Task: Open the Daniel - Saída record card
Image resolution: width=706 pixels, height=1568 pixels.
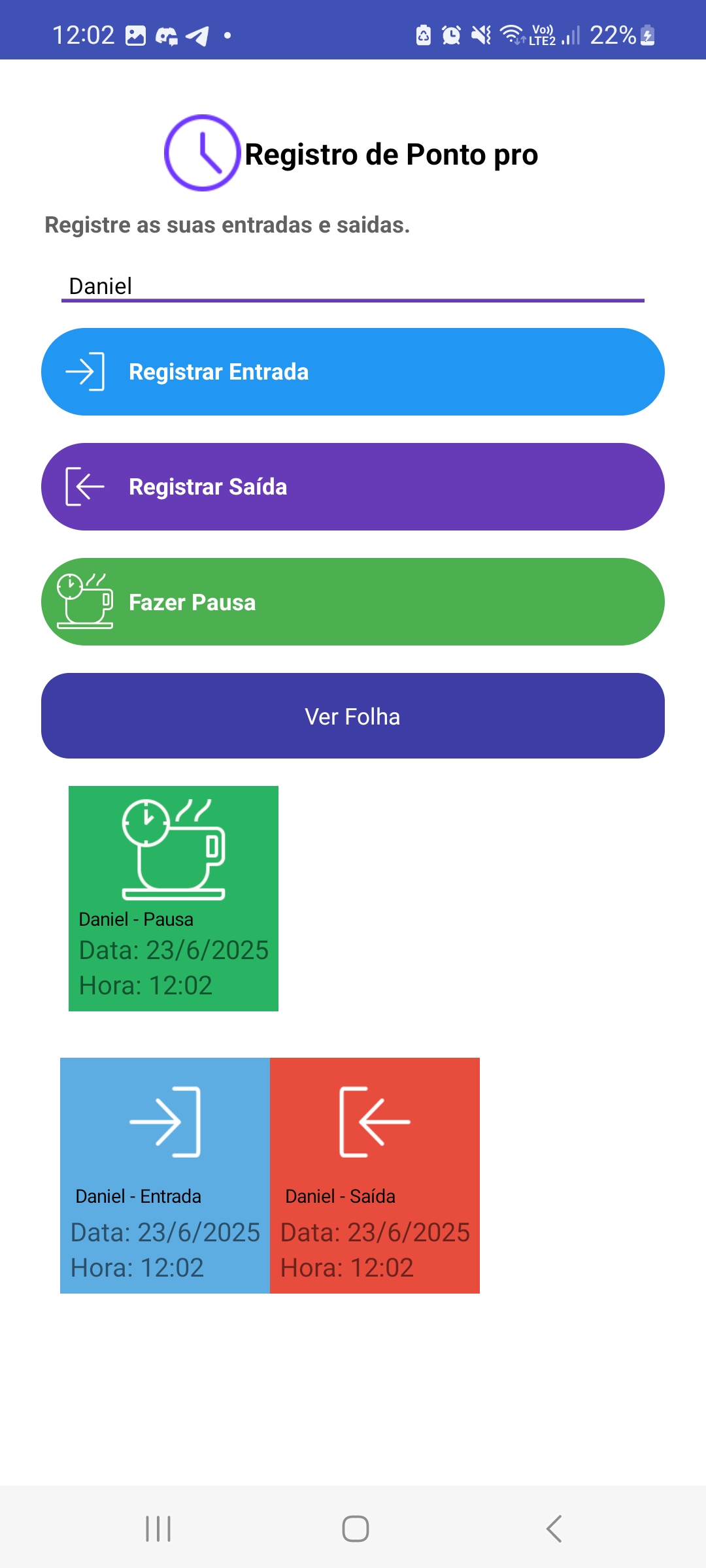Action: click(x=375, y=1175)
